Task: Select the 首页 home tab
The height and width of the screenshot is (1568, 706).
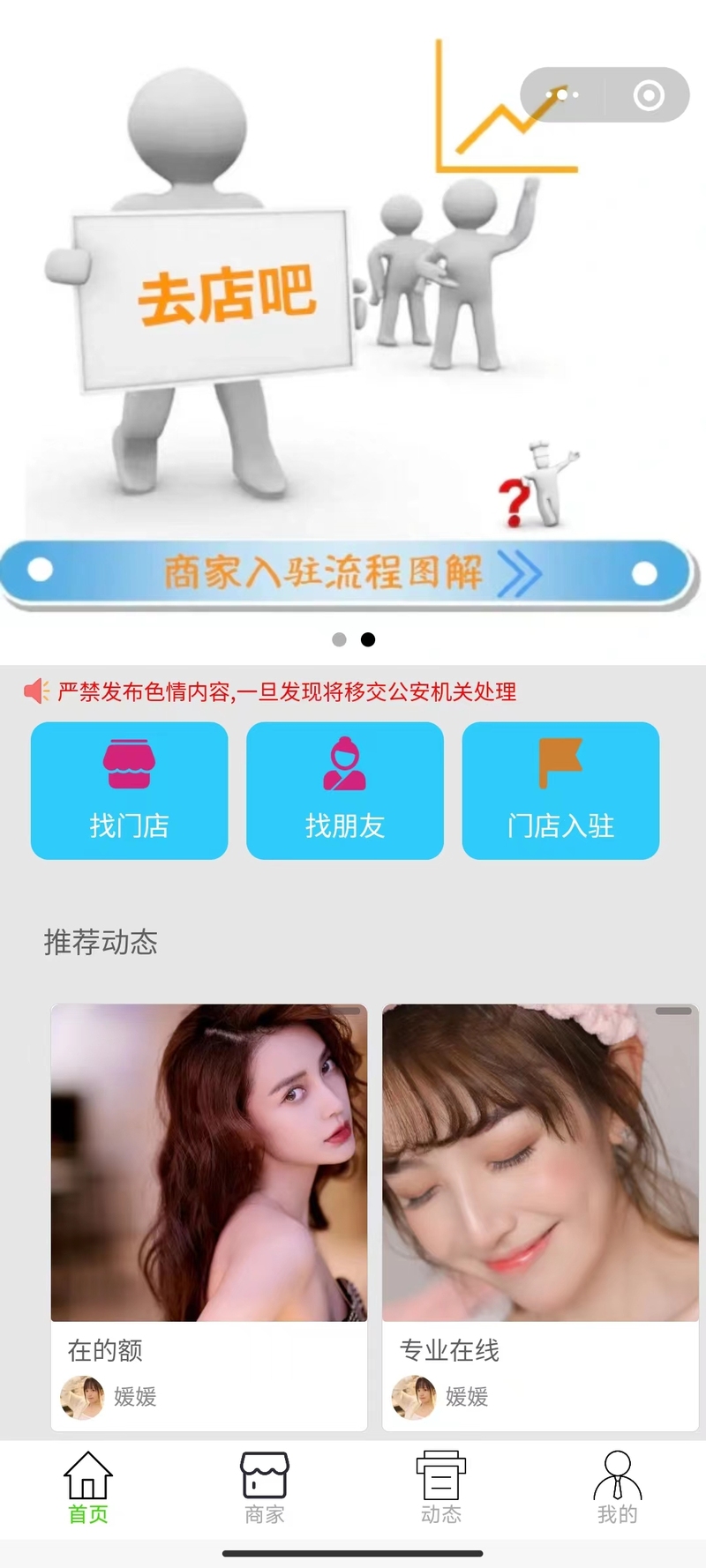Action: (x=88, y=1489)
